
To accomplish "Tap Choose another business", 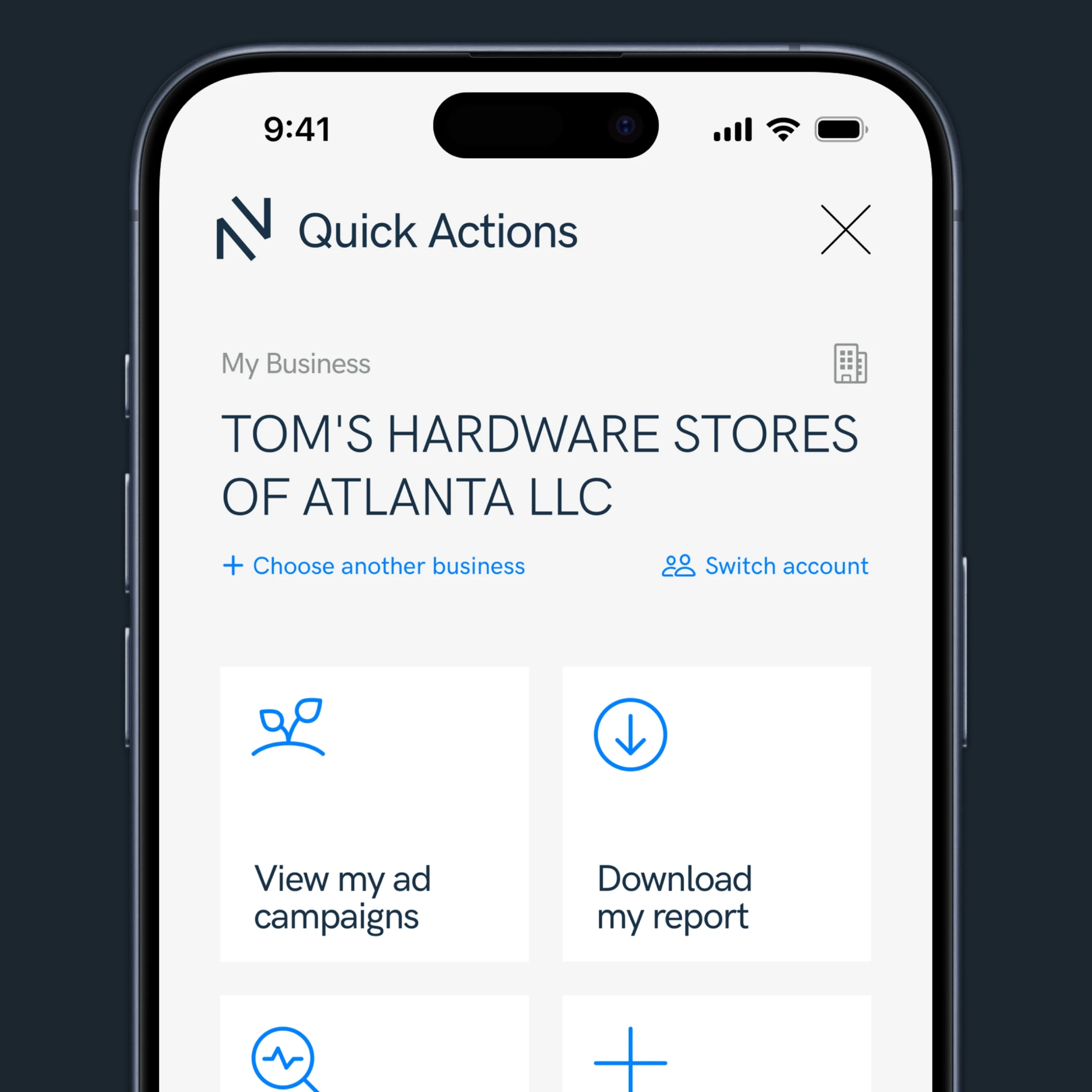I will point(374,566).
